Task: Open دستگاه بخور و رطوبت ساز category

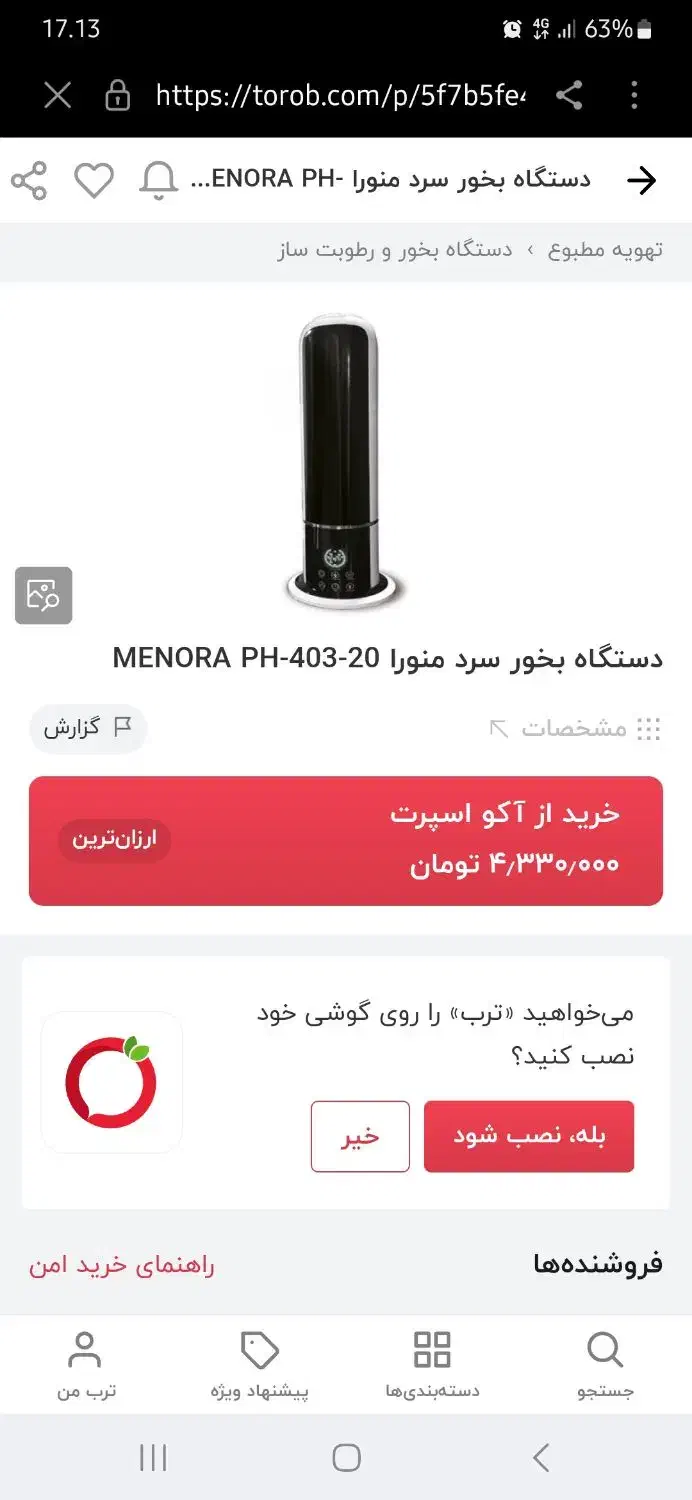Action: click(395, 250)
